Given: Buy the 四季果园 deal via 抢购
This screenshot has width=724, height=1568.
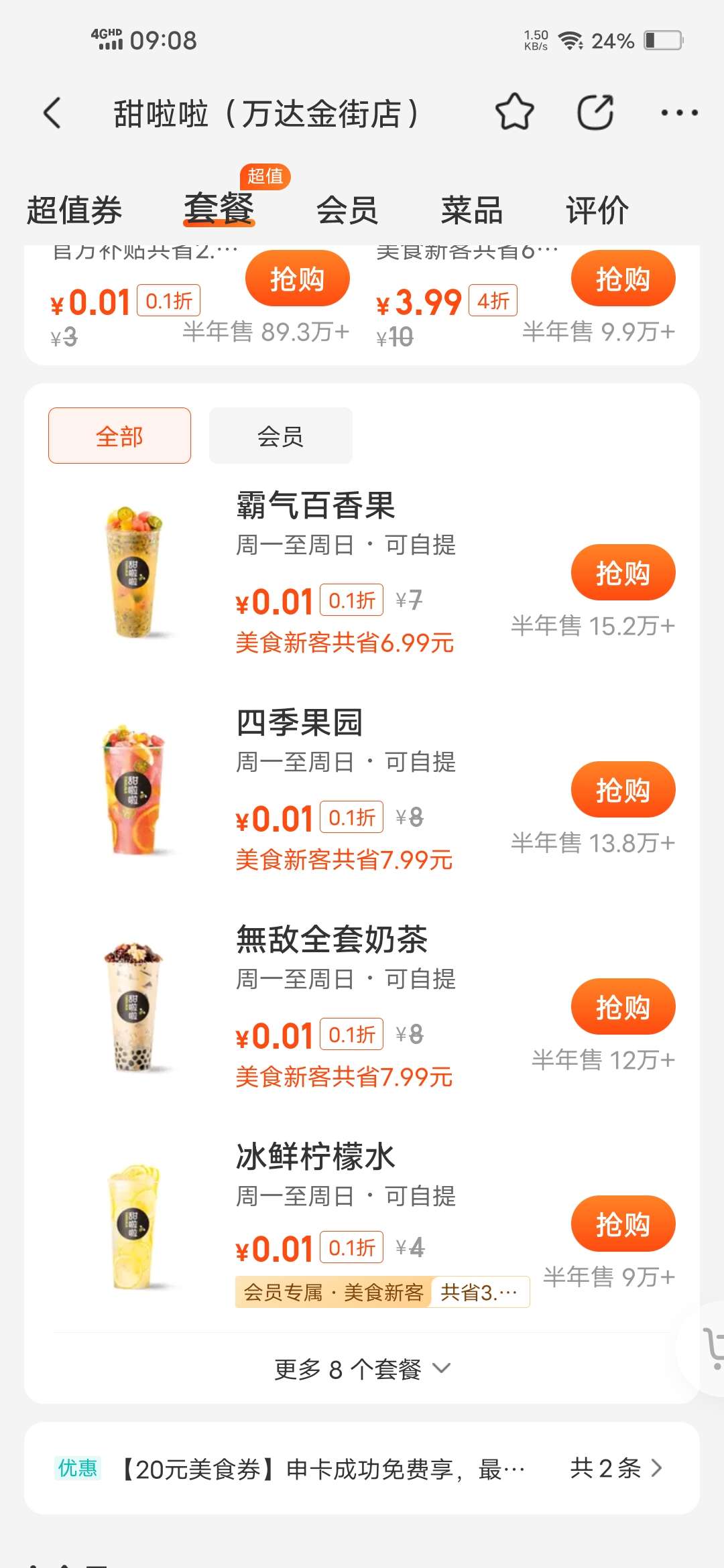Looking at the screenshot, I should click(x=623, y=790).
